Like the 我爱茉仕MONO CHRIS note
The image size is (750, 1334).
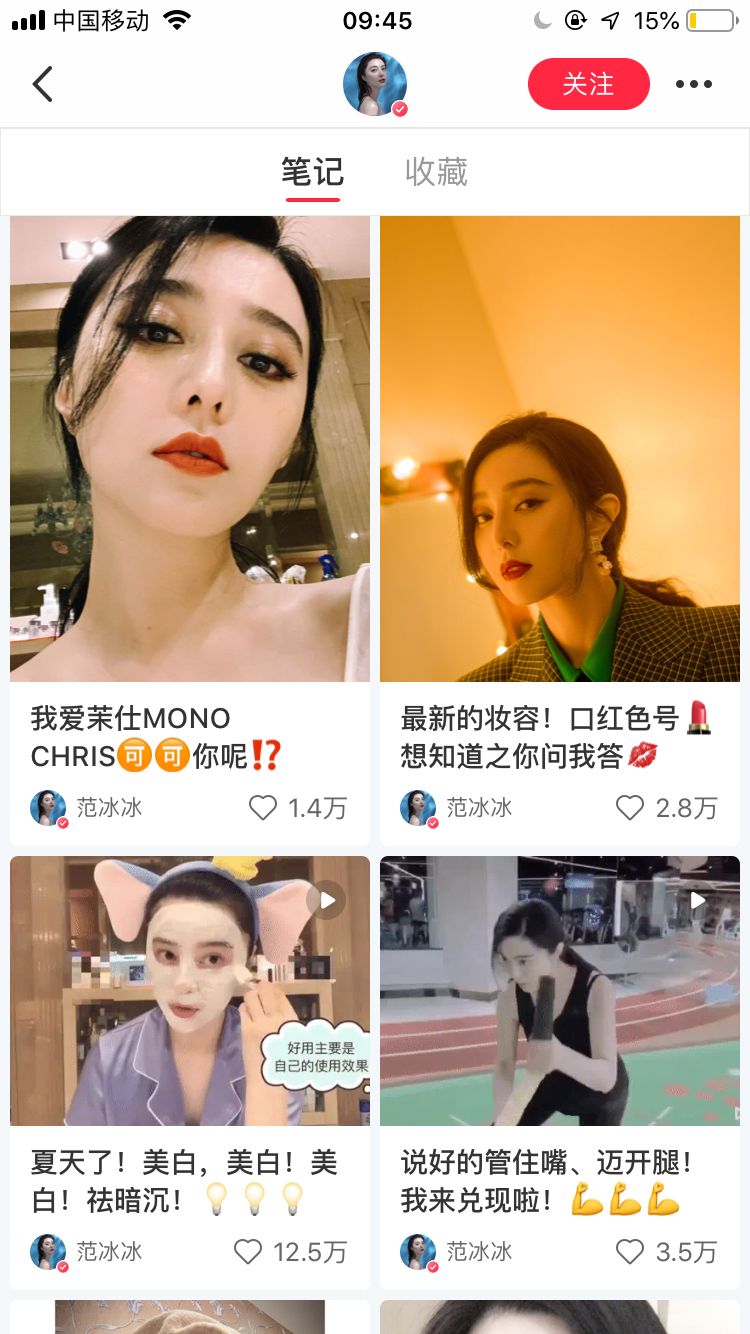click(263, 808)
